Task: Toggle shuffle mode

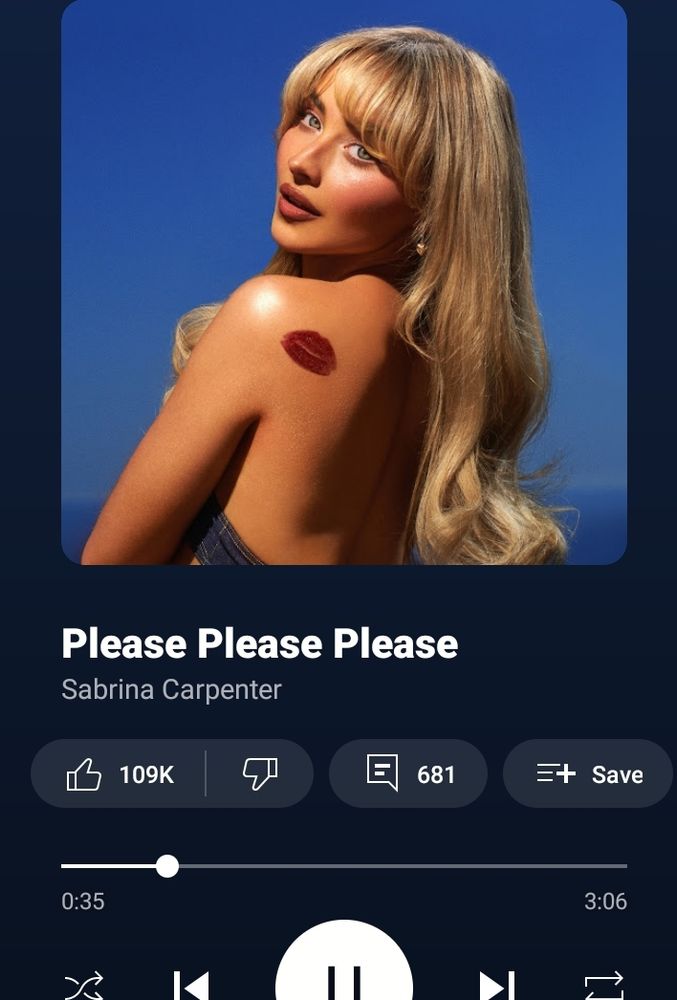Action: tap(83, 986)
